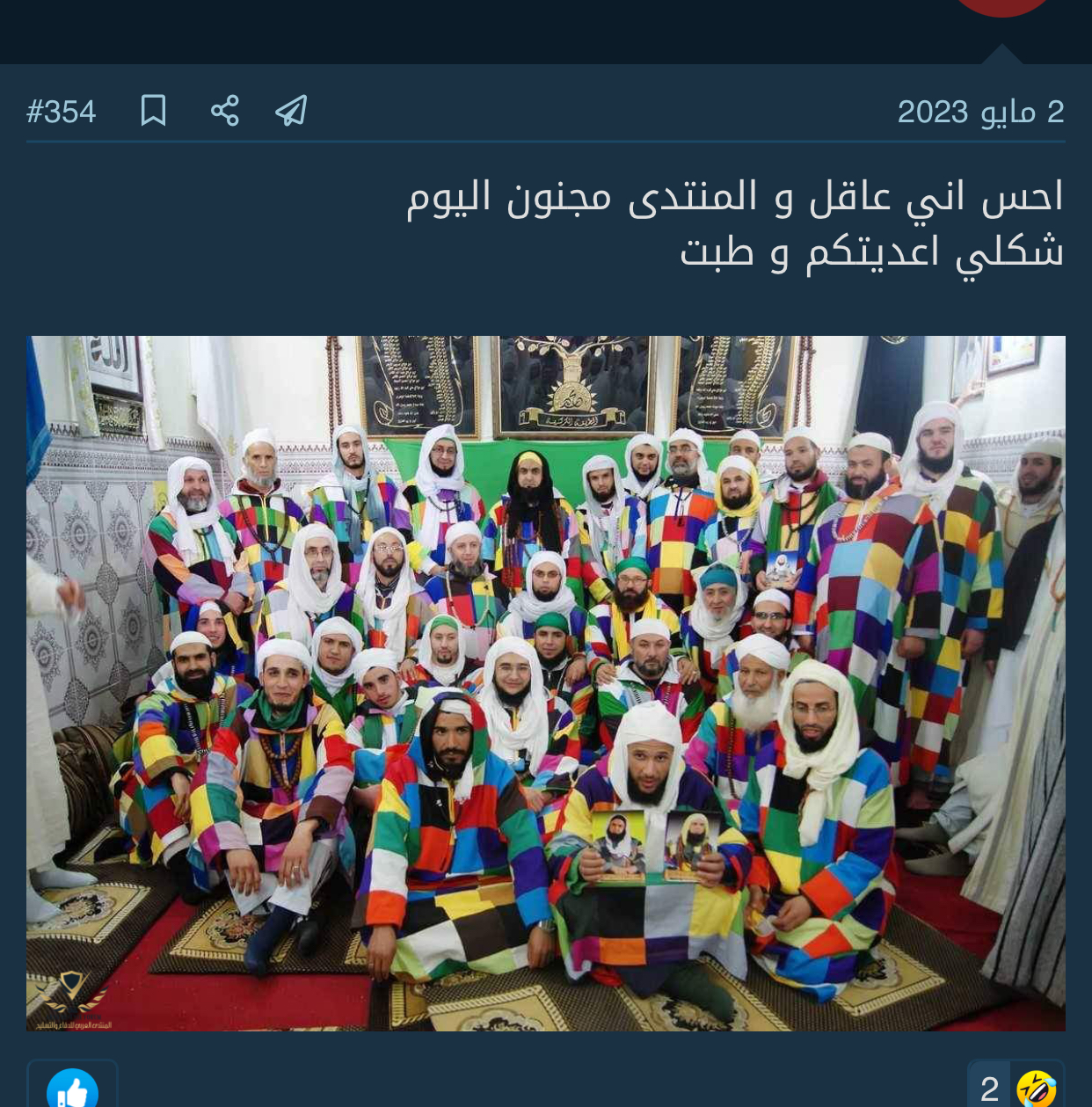
Task: Bookmark this forum post
Action: [x=153, y=111]
